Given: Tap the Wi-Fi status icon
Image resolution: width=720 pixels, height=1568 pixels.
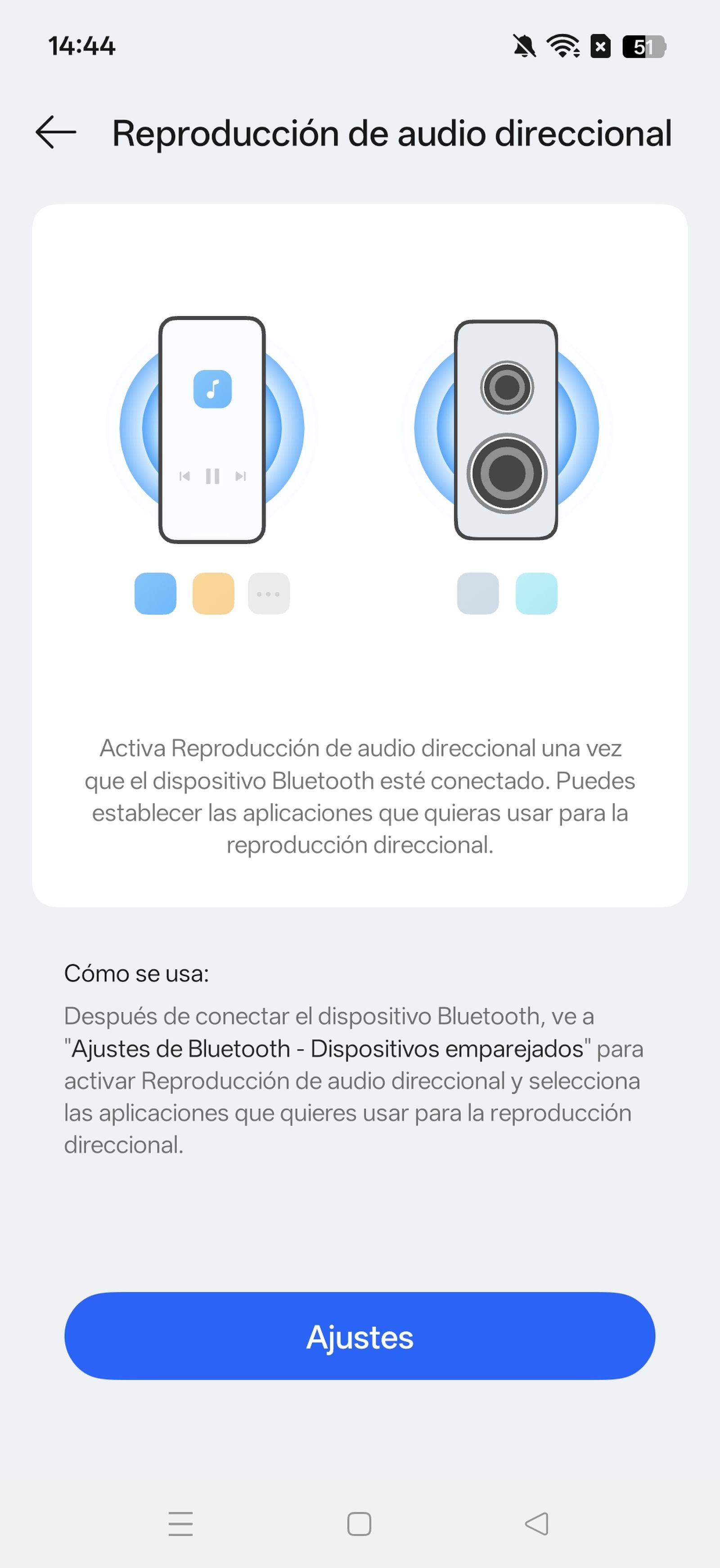Looking at the screenshot, I should (x=563, y=47).
